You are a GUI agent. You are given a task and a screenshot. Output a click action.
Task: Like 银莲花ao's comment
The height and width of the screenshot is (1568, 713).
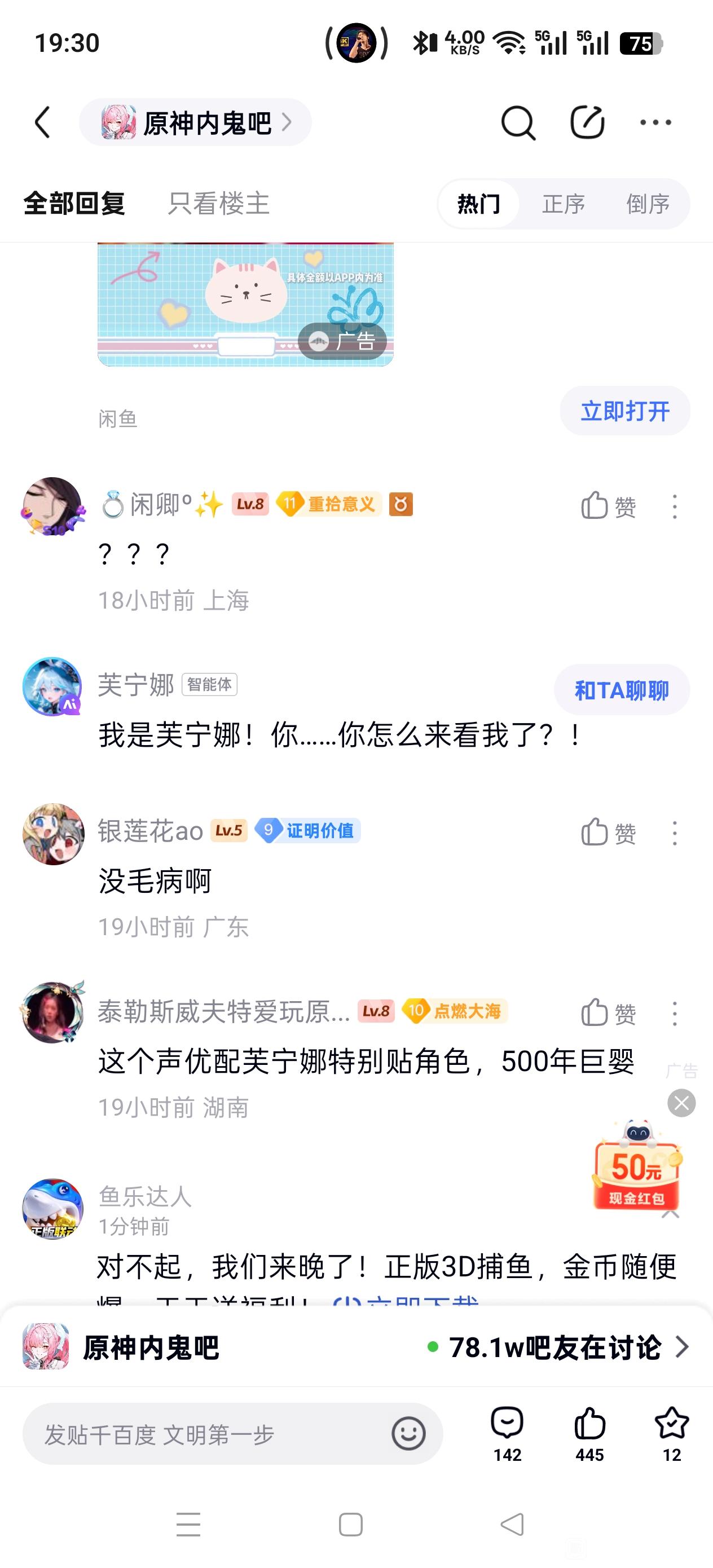pyautogui.click(x=608, y=832)
